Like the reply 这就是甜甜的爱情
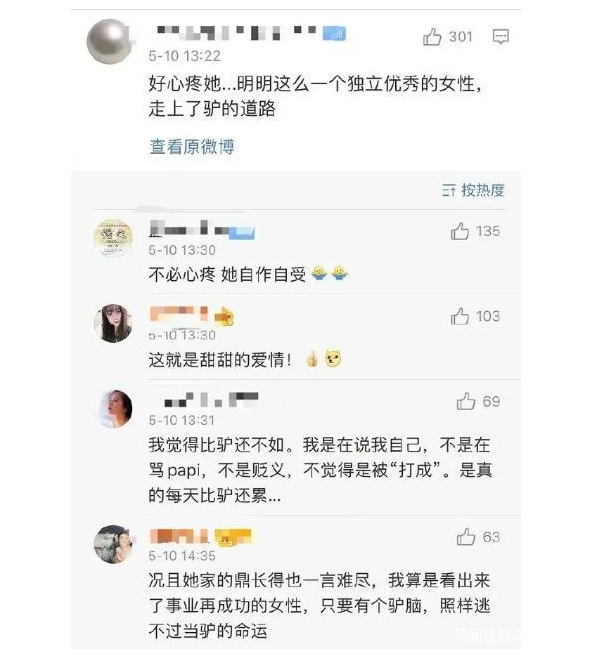The width and height of the screenshot is (612, 657). [x=460, y=317]
